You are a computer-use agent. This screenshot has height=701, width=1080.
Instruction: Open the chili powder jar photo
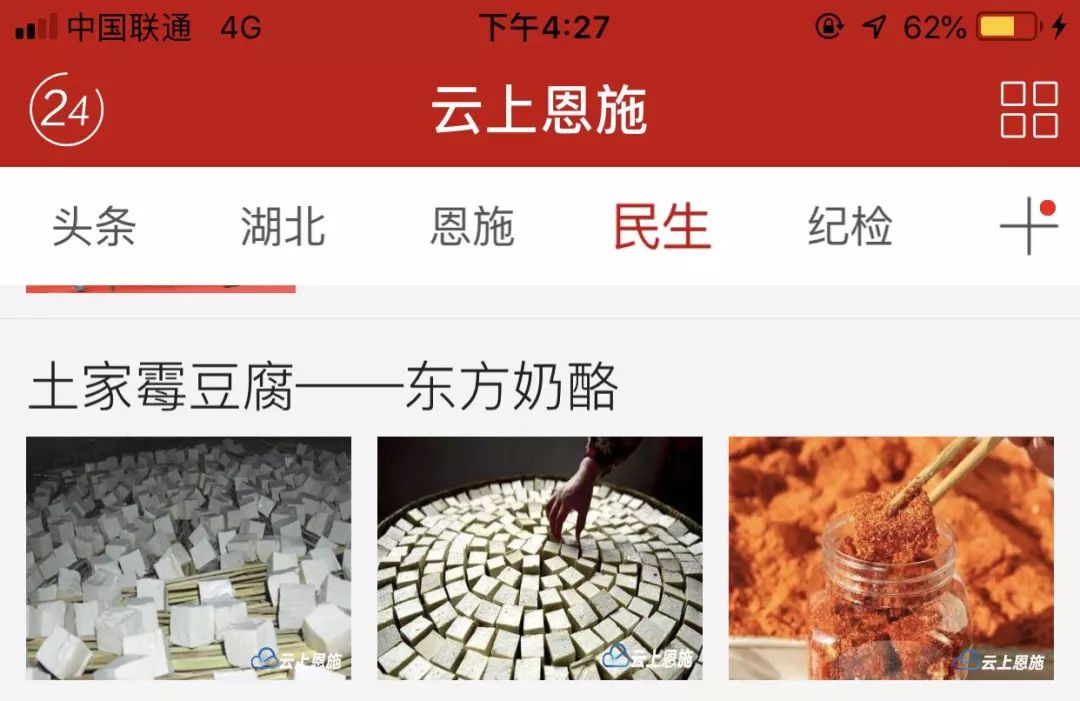(890, 558)
